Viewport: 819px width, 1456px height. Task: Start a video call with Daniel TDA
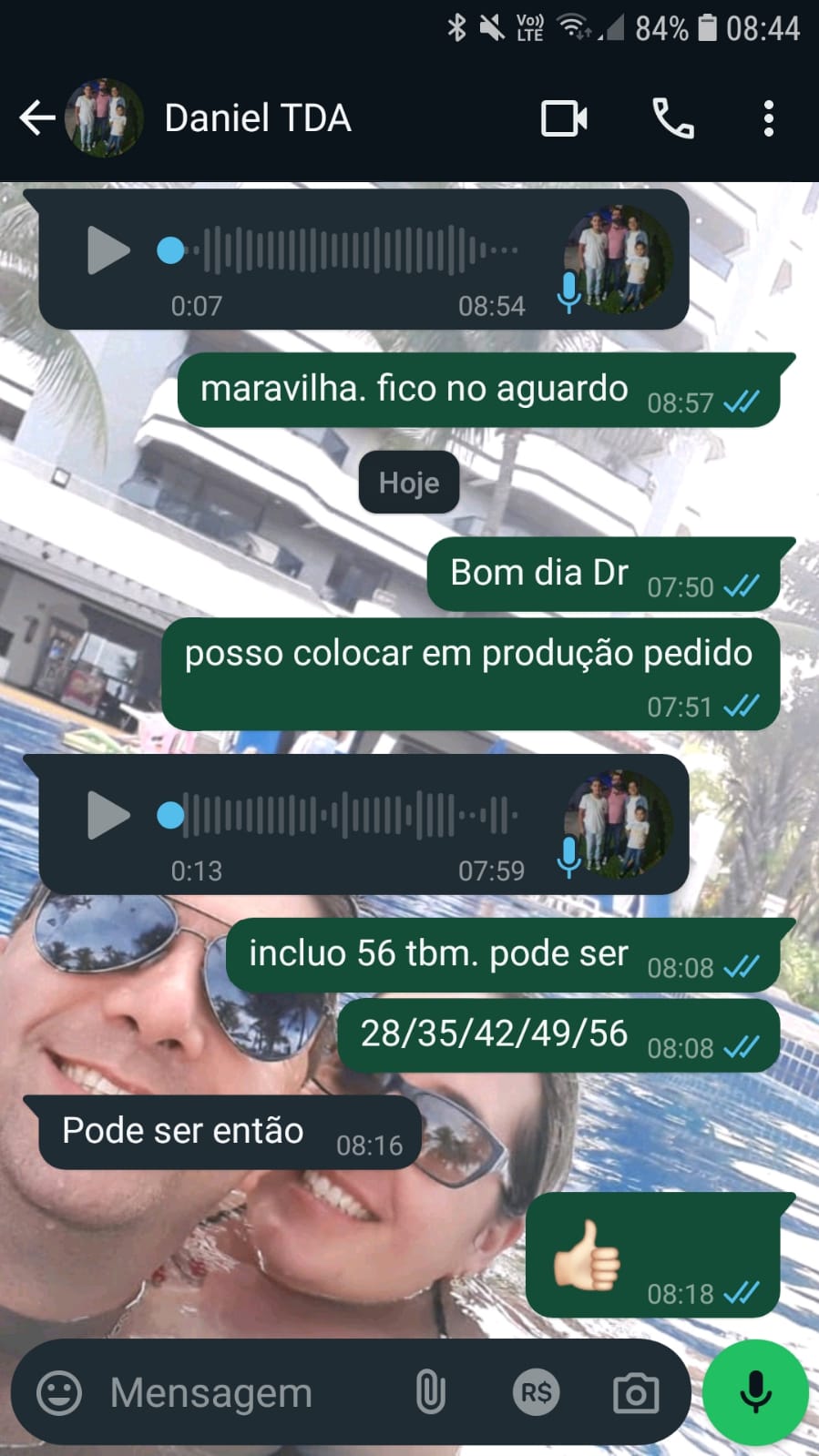[564, 118]
